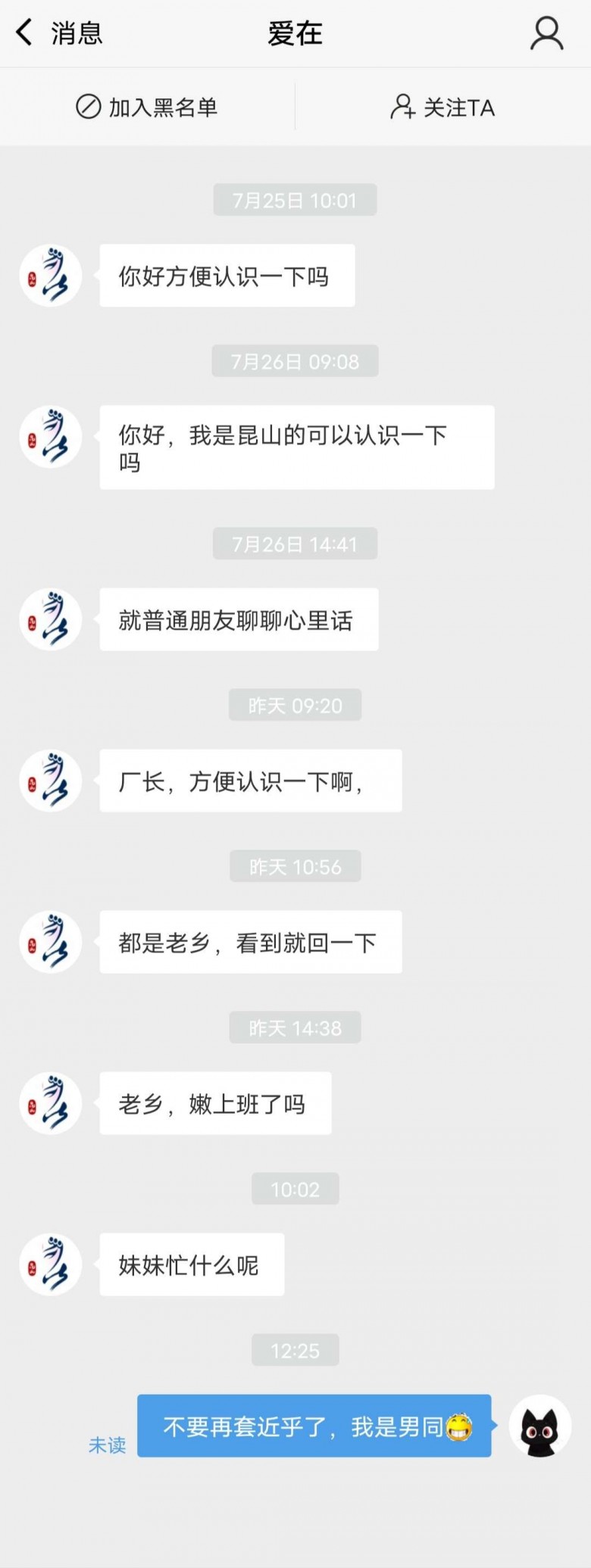Viewport: 591px width, 1568px height.
Task: Follow this user with 关注TA
Action: click(442, 108)
